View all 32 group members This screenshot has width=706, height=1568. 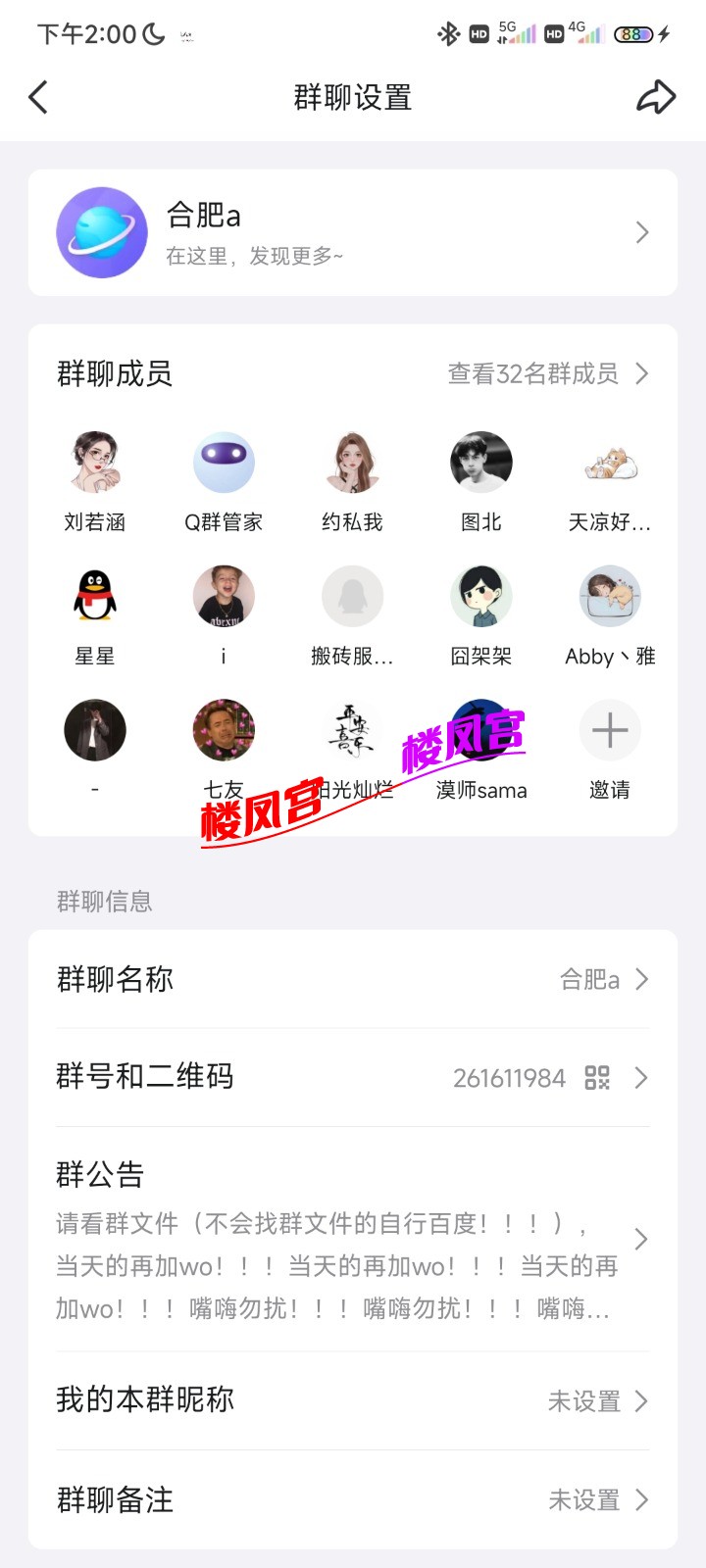(x=547, y=373)
